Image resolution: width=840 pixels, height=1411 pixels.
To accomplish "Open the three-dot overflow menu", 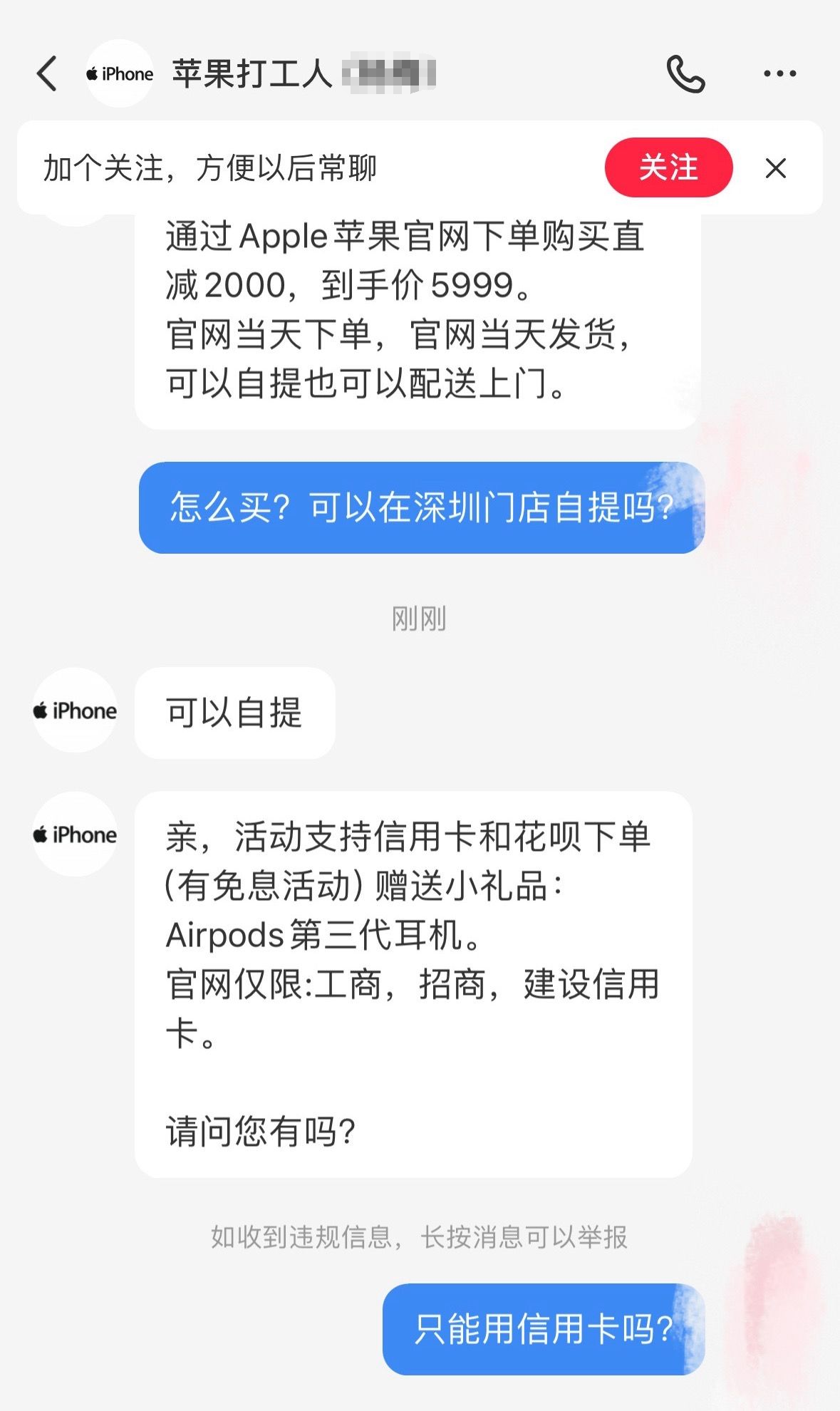I will [779, 73].
